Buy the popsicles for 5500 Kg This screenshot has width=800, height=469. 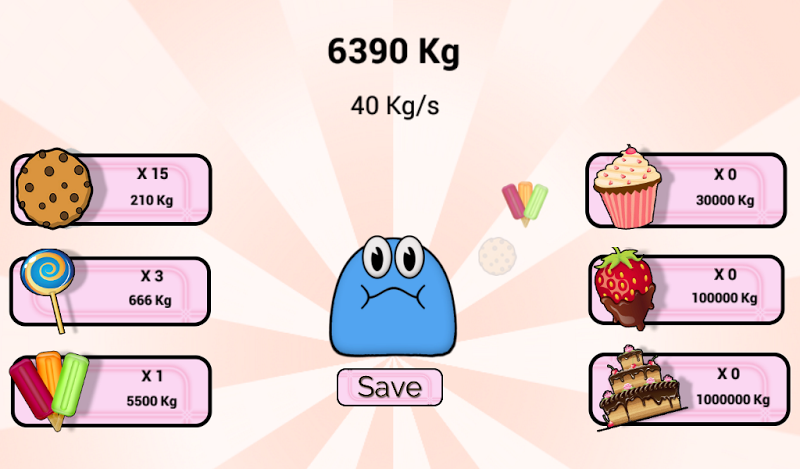(110, 390)
